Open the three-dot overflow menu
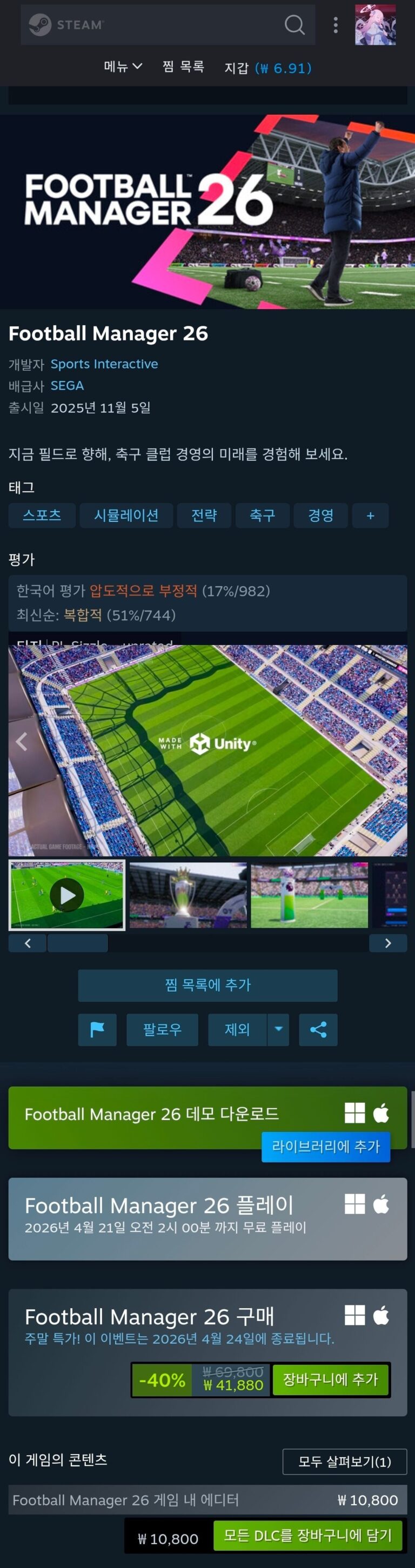This screenshot has height=1568, width=415. 335,25
